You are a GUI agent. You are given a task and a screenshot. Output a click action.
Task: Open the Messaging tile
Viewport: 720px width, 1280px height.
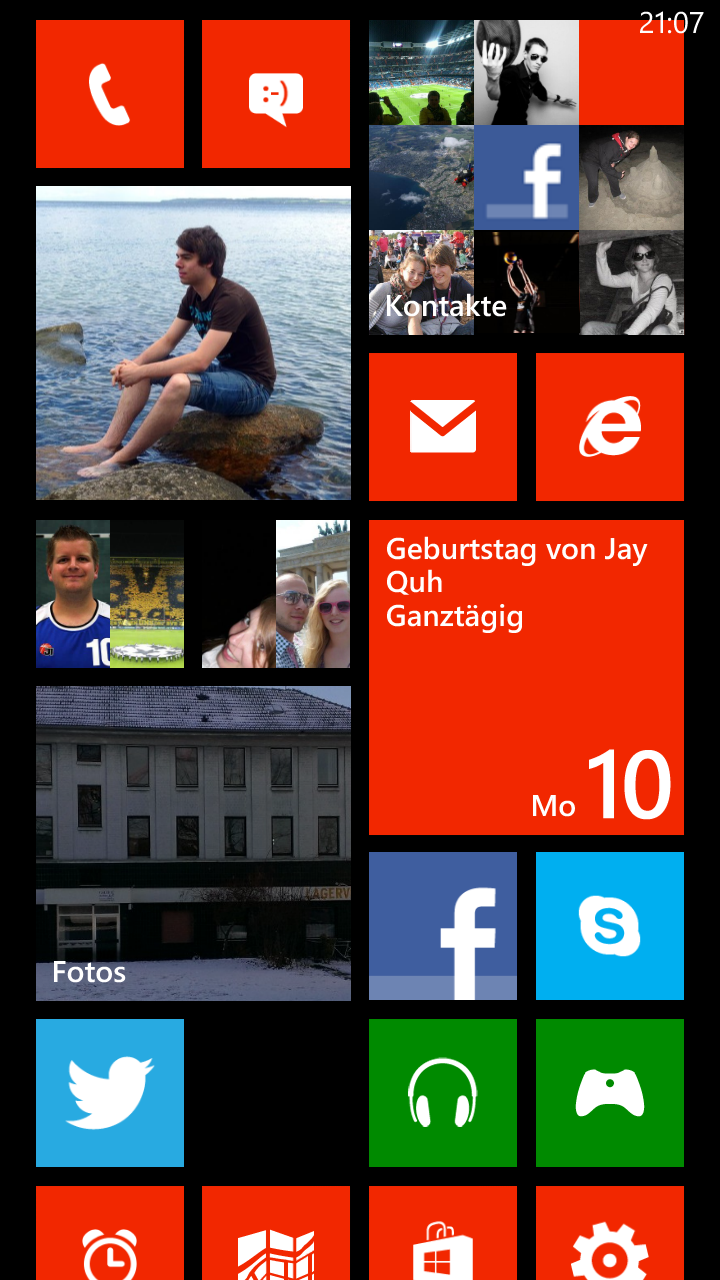(x=276, y=94)
